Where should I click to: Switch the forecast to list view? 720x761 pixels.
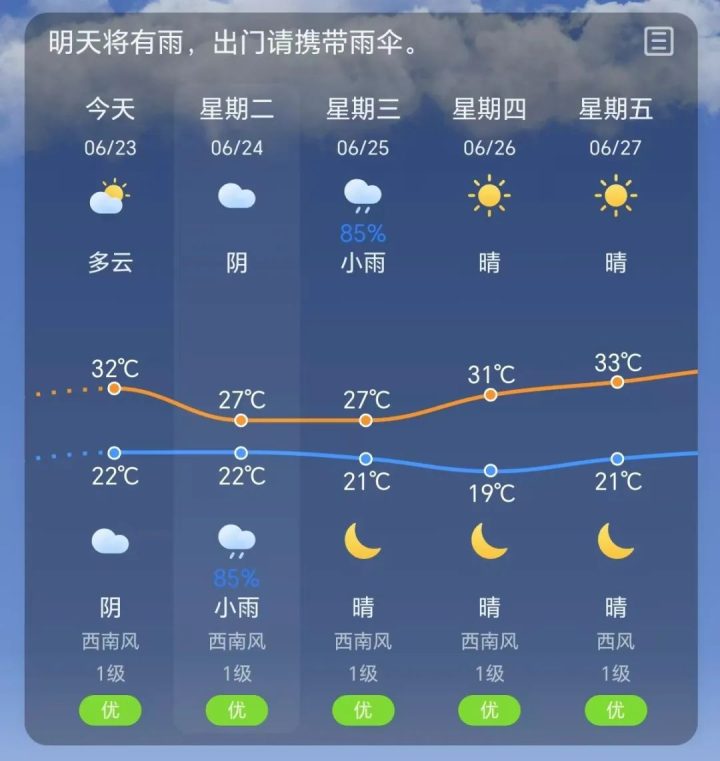[658, 41]
